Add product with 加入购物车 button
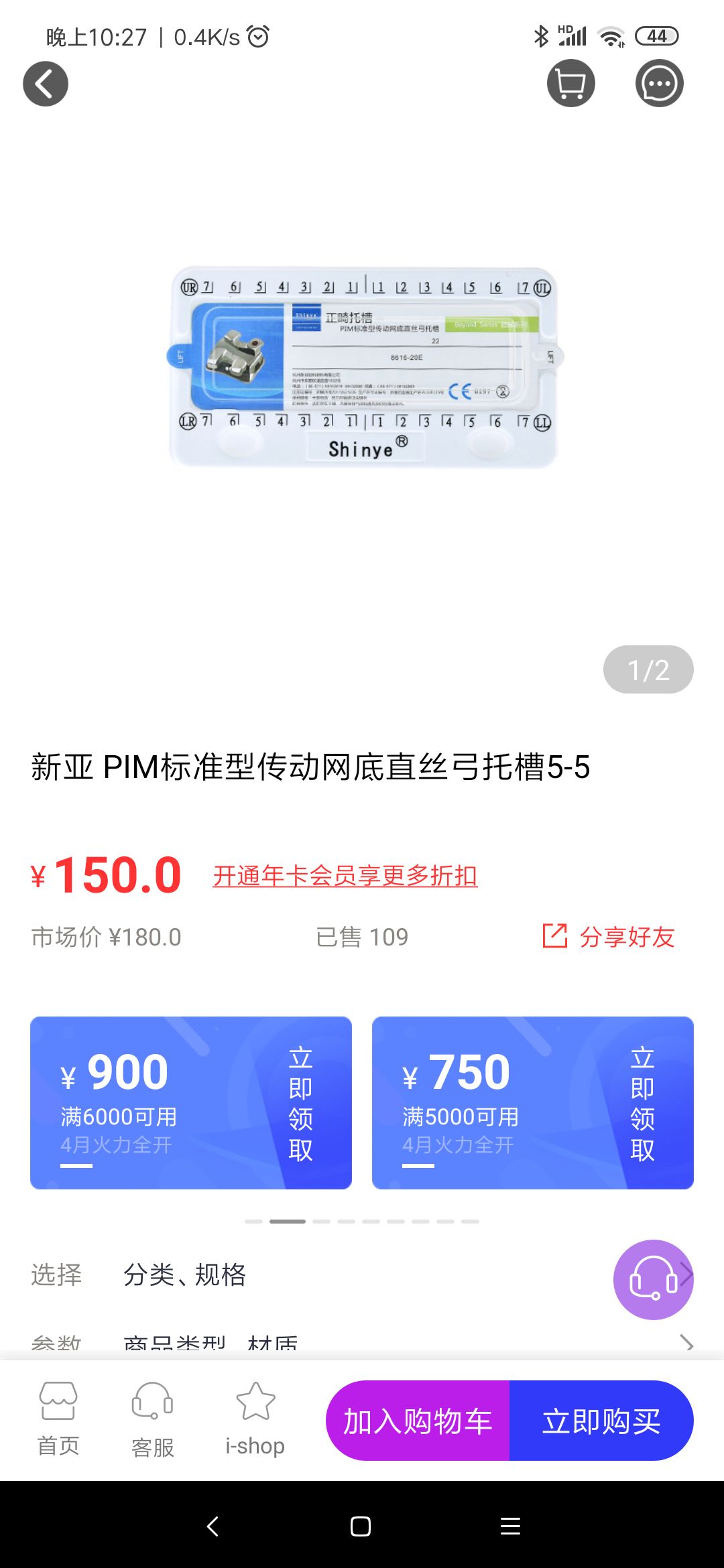This screenshot has width=724, height=1568. (x=418, y=1421)
